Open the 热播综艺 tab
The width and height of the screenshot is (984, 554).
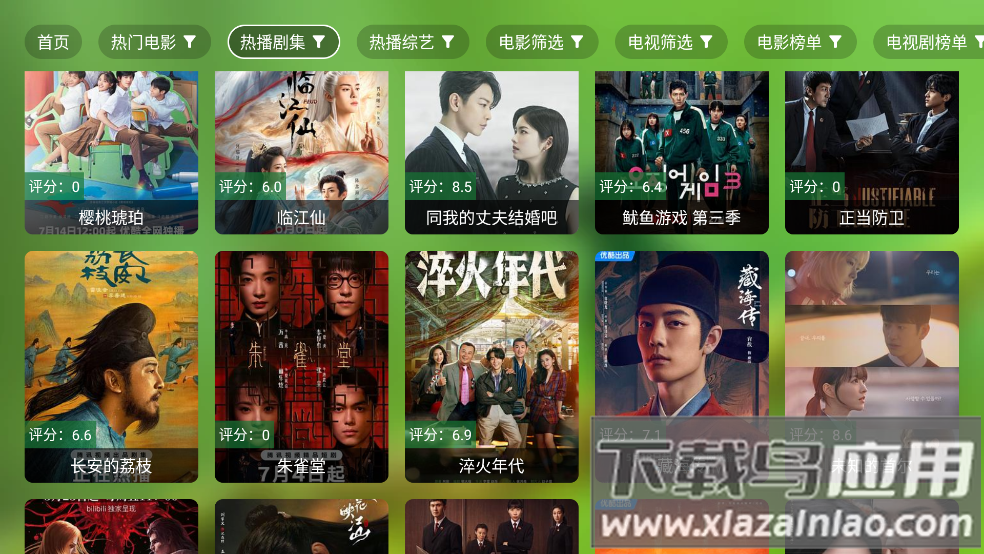[412, 42]
